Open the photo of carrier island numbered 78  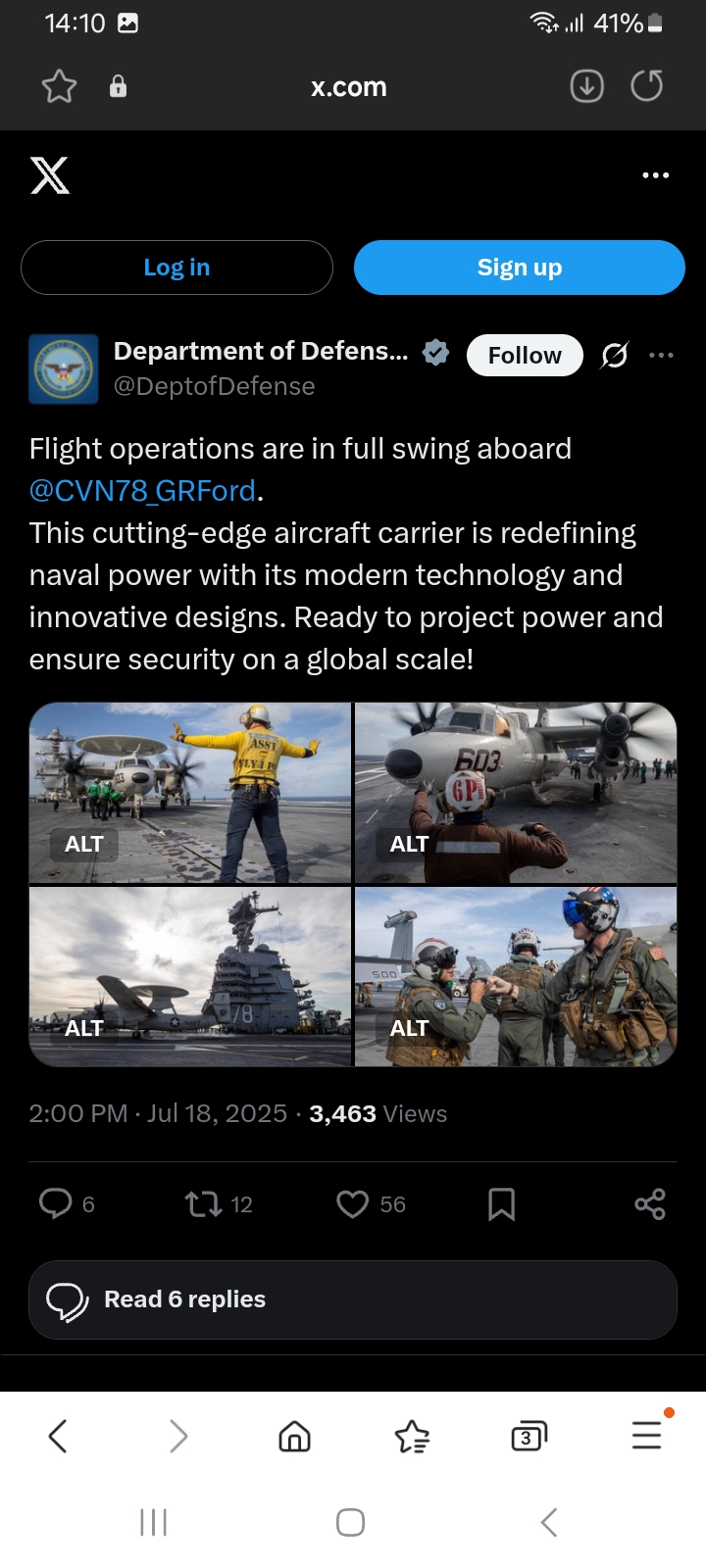[x=190, y=976]
